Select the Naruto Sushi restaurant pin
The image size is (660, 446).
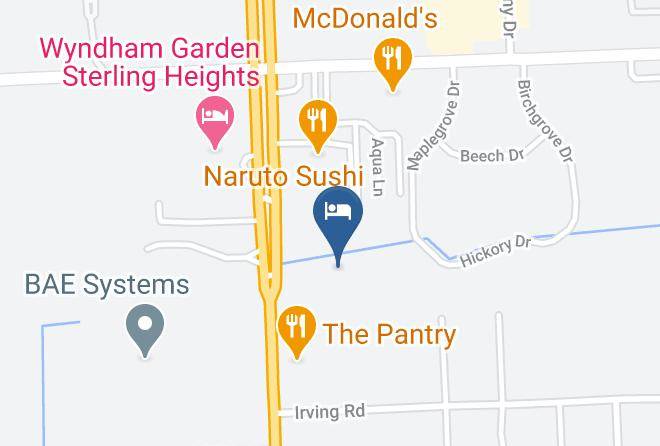318,127
